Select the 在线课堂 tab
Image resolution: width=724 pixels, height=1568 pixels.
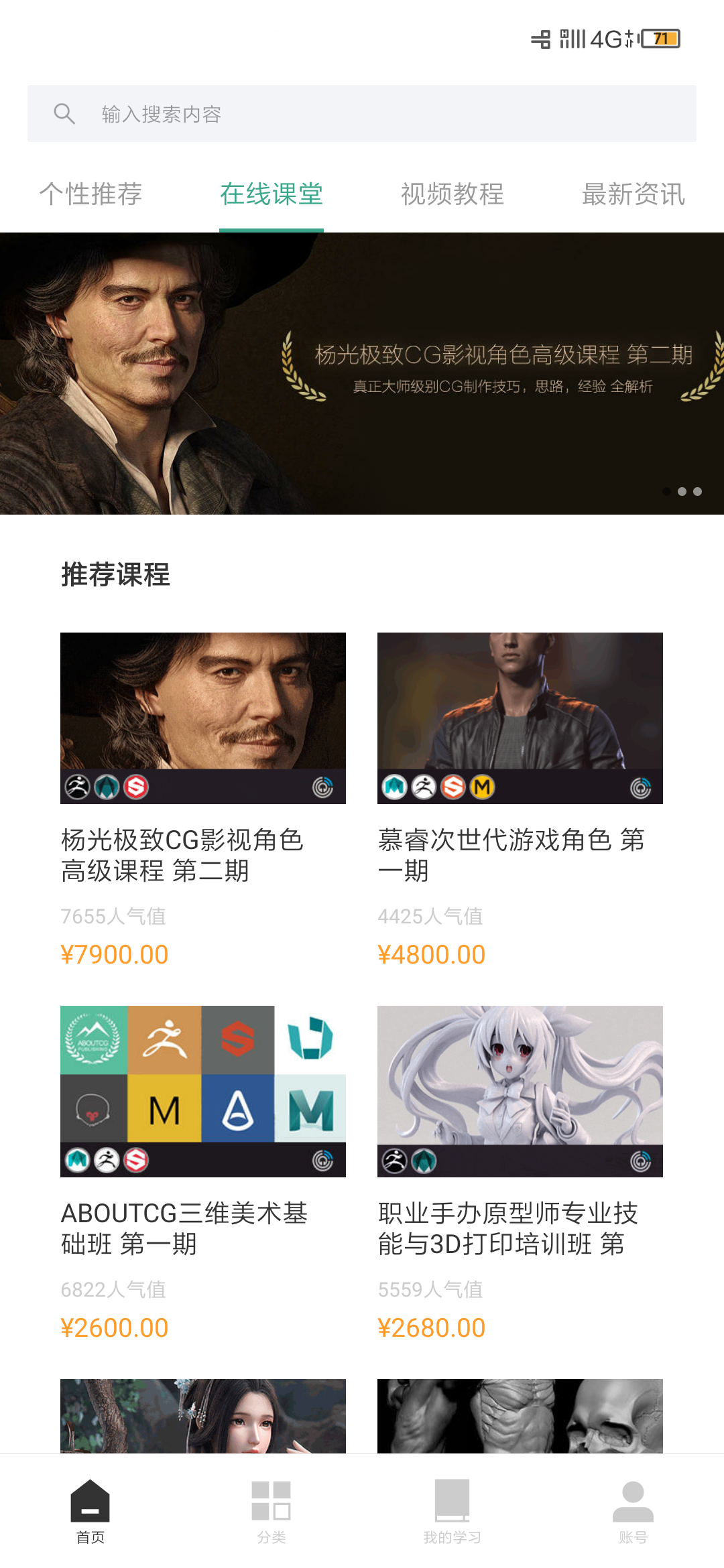click(271, 194)
